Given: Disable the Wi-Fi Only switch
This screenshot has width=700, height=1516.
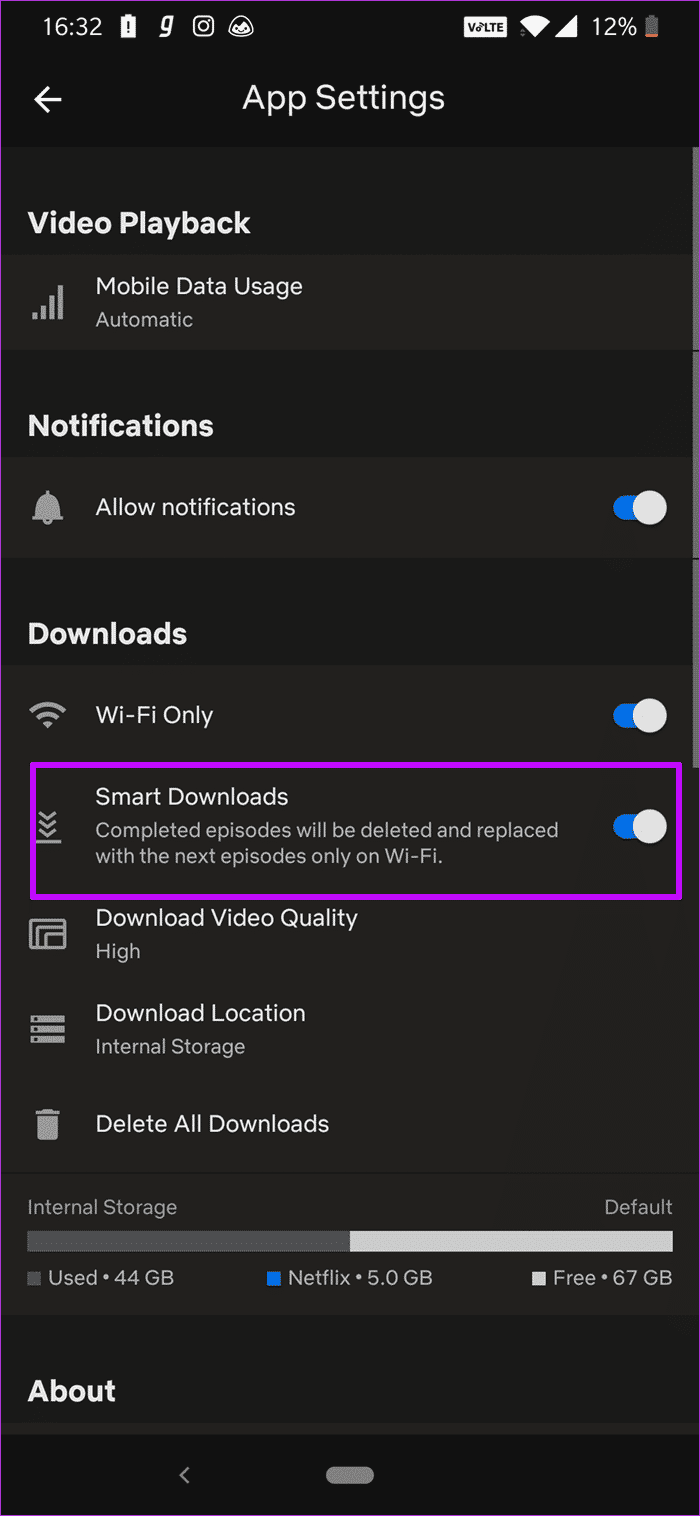Looking at the screenshot, I should click(x=639, y=715).
